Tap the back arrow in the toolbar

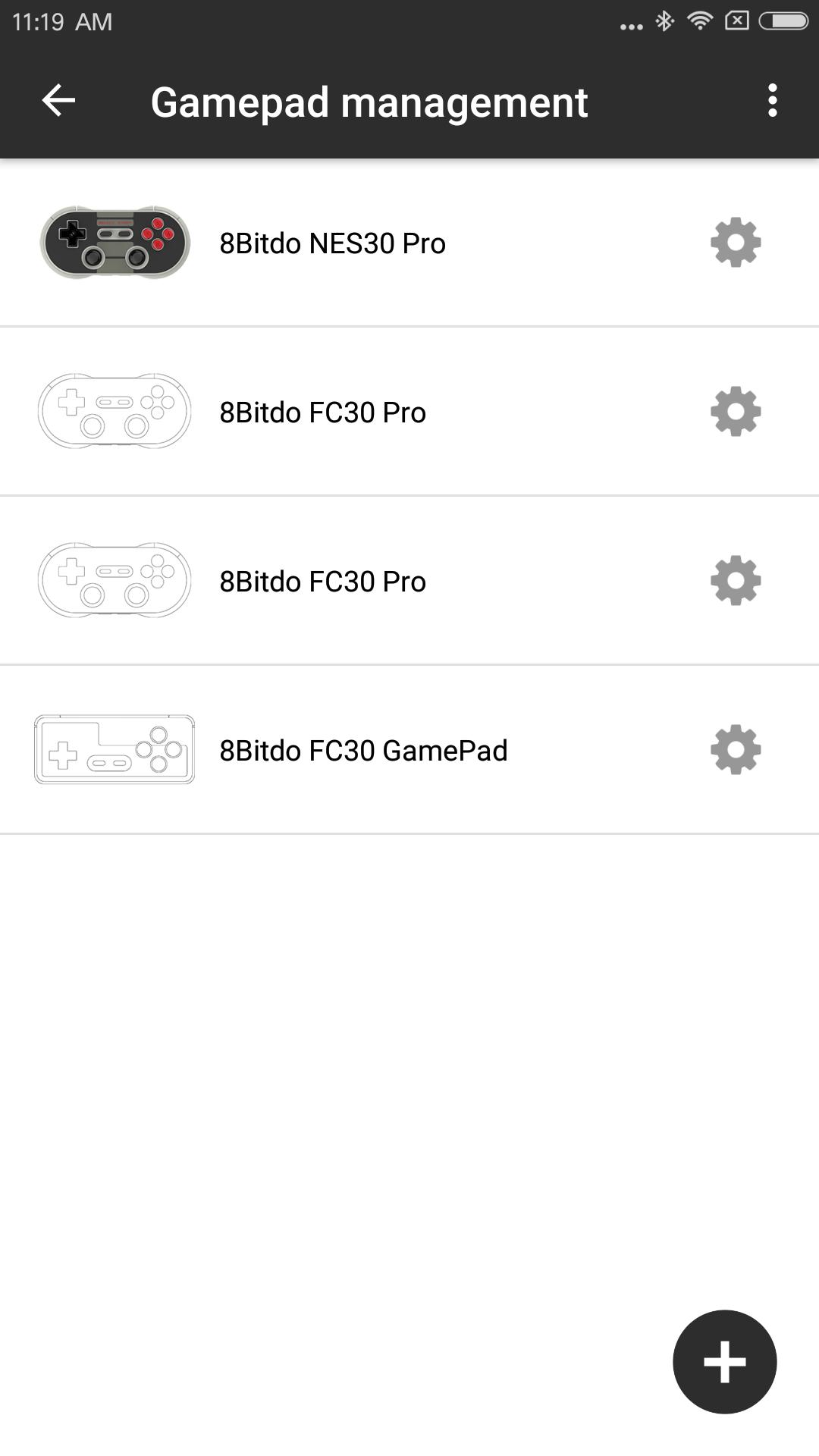click(58, 101)
